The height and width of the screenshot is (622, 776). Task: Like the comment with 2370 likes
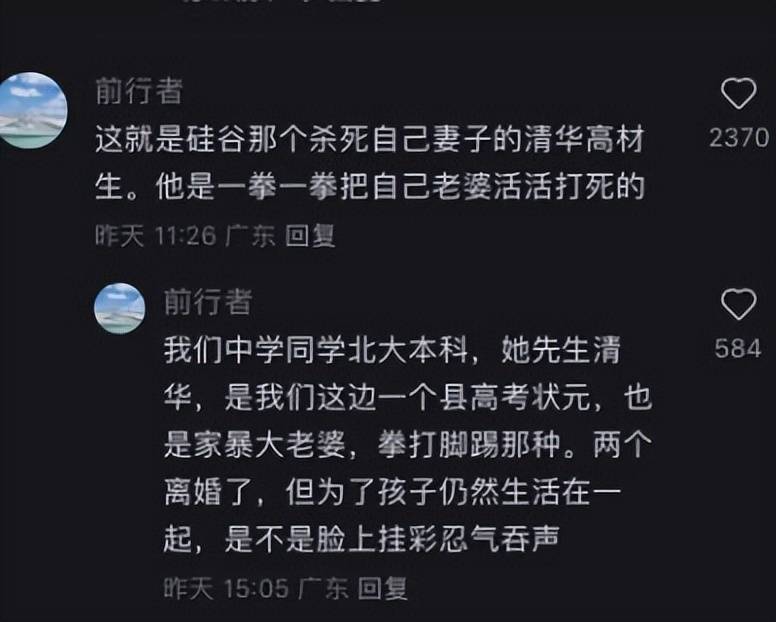point(739,95)
